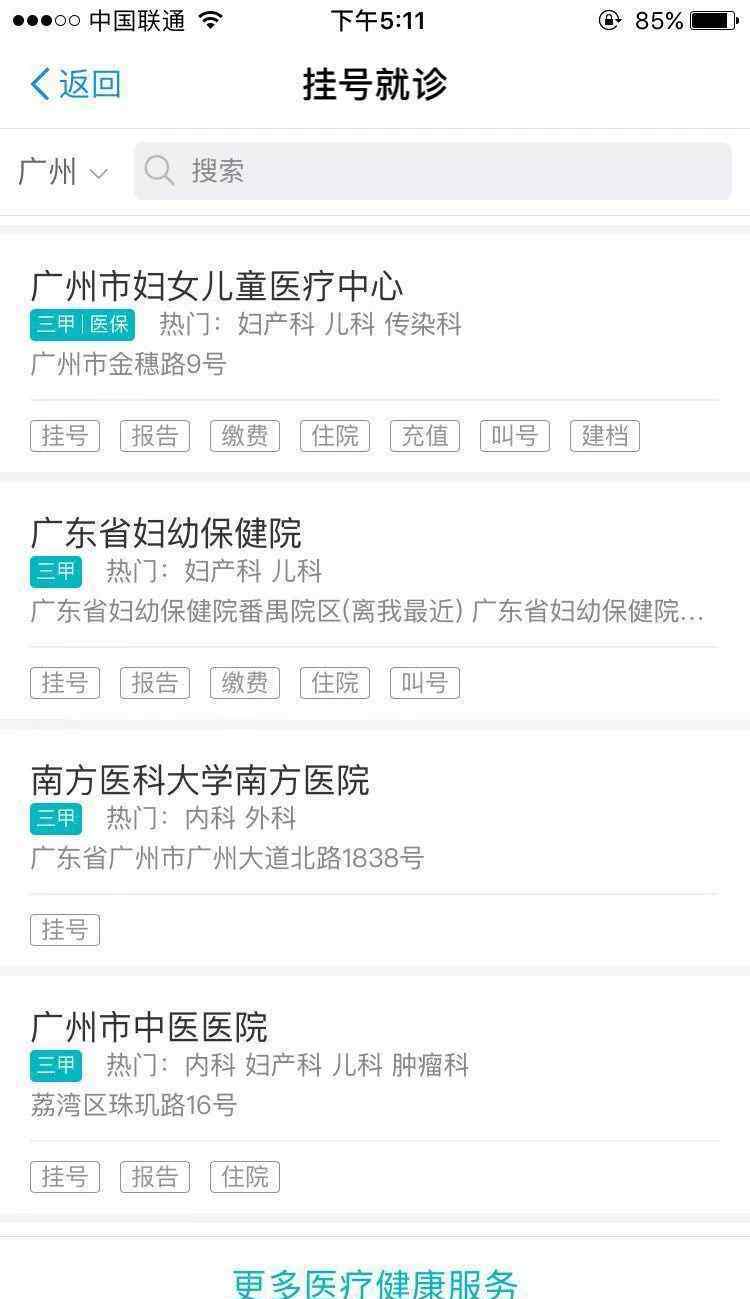750x1299 pixels.
Task: Tap 挂号 under 广州市妇女儿童医疗中心
Action: point(65,436)
